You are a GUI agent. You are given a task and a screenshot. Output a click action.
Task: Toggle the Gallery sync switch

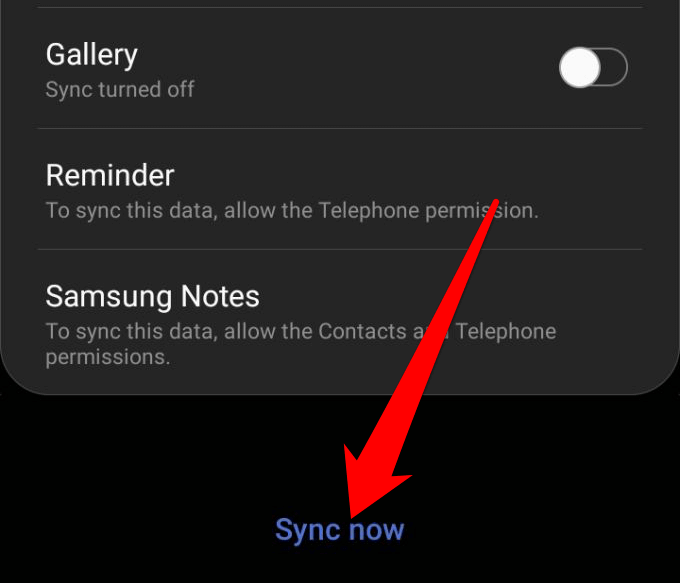(x=592, y=69)
